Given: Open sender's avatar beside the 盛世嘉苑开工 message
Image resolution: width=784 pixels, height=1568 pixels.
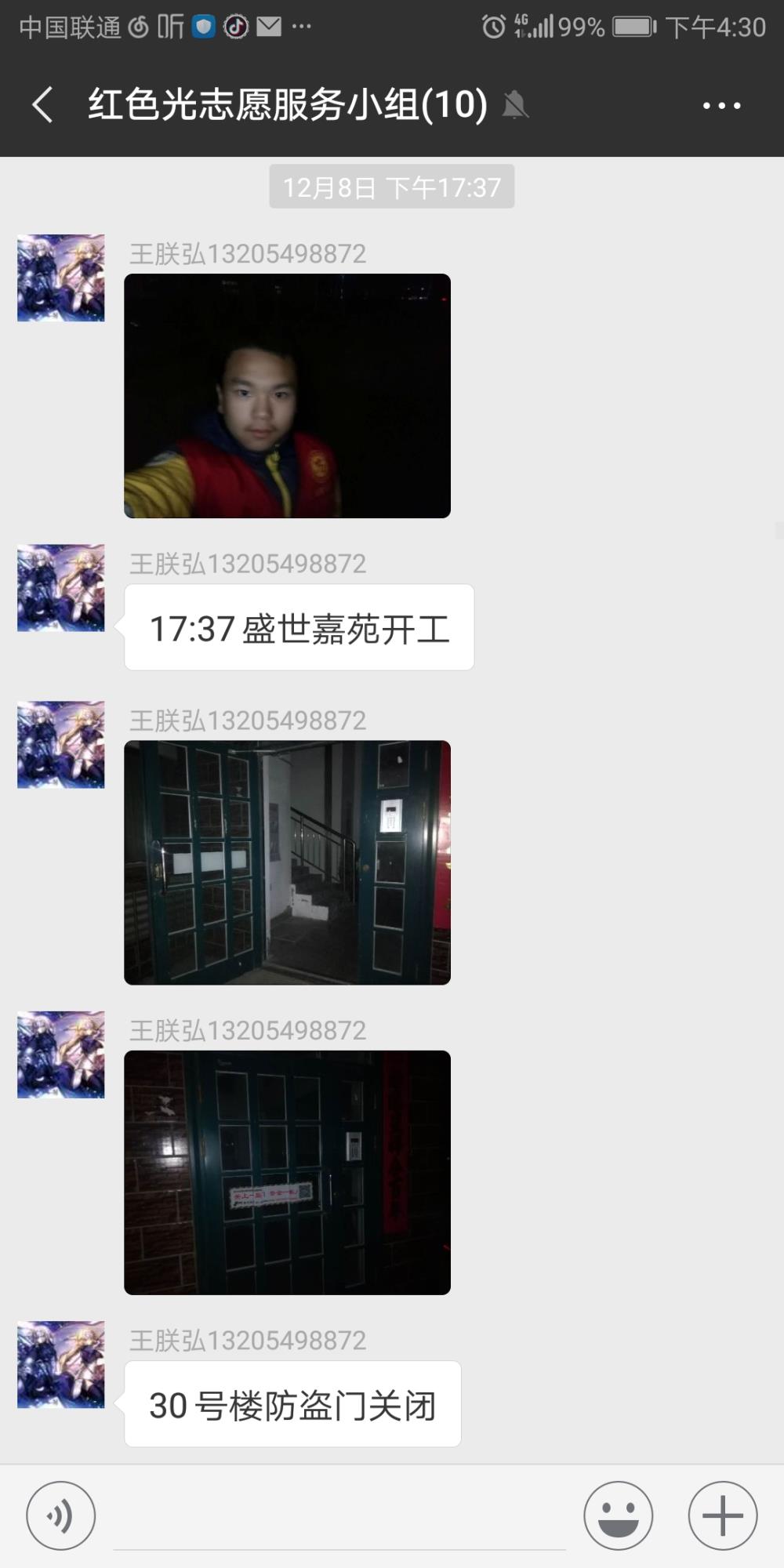Looking at the screenshot, I should click(61, 588).
